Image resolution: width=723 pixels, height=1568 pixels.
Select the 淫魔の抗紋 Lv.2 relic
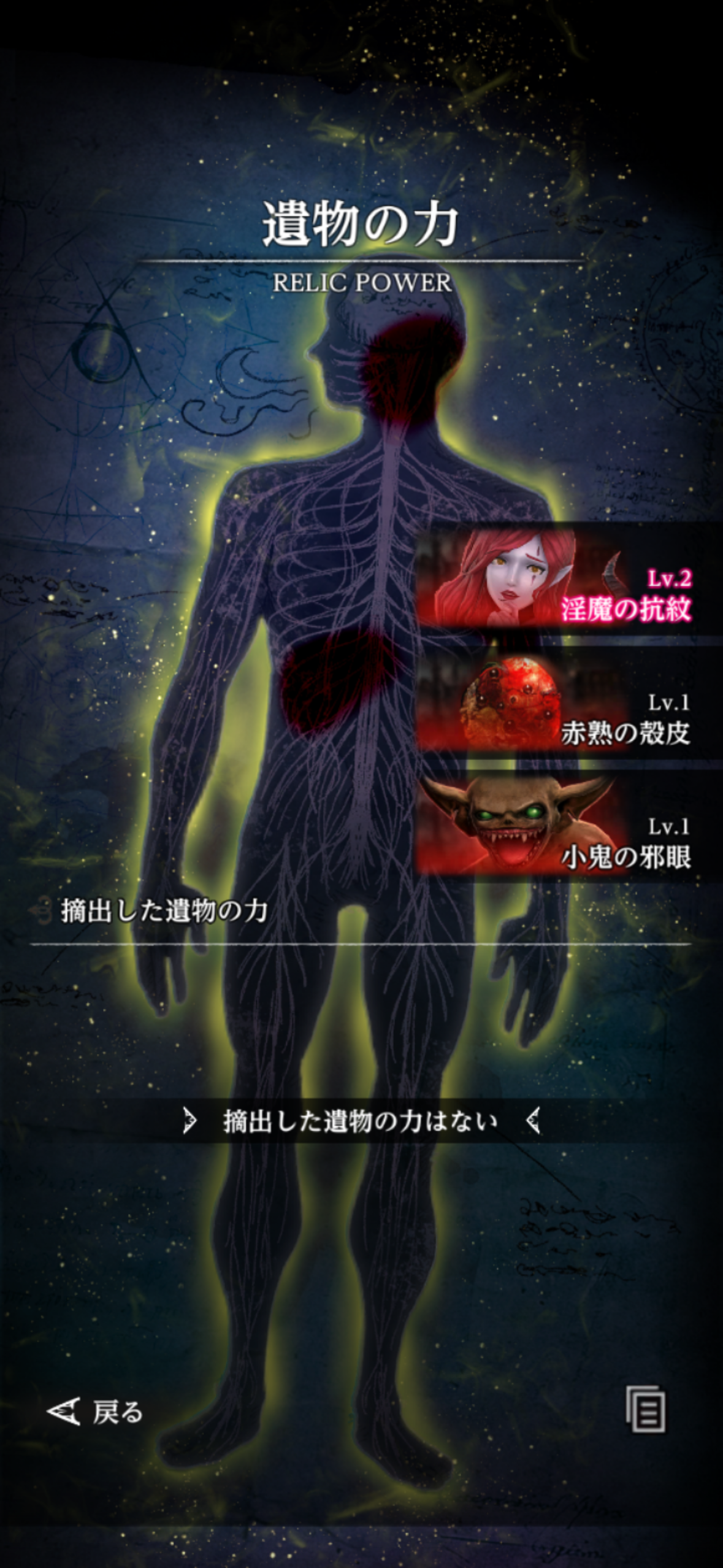tap(569, 578)
